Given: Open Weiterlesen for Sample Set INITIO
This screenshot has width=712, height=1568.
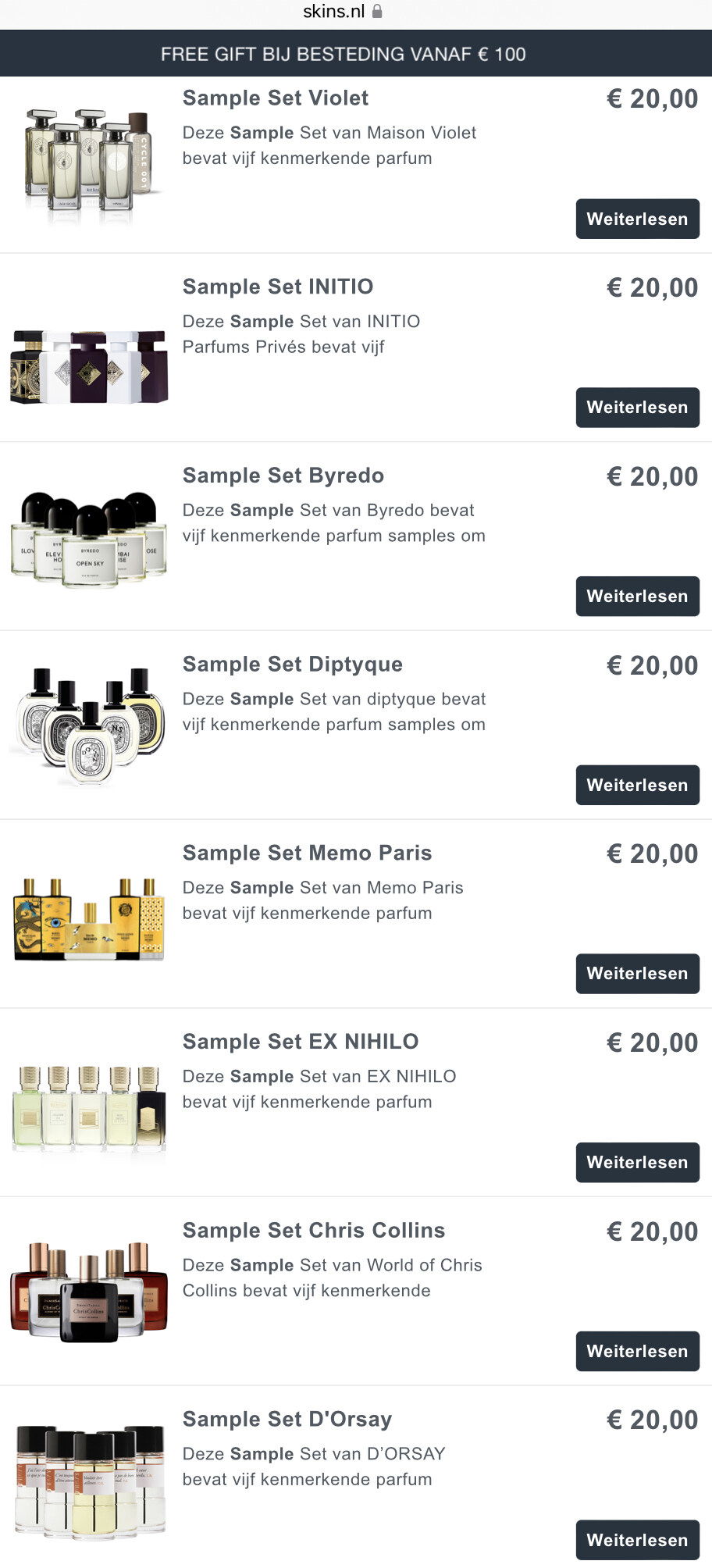Looking at the screenshot, I should 637,408.
